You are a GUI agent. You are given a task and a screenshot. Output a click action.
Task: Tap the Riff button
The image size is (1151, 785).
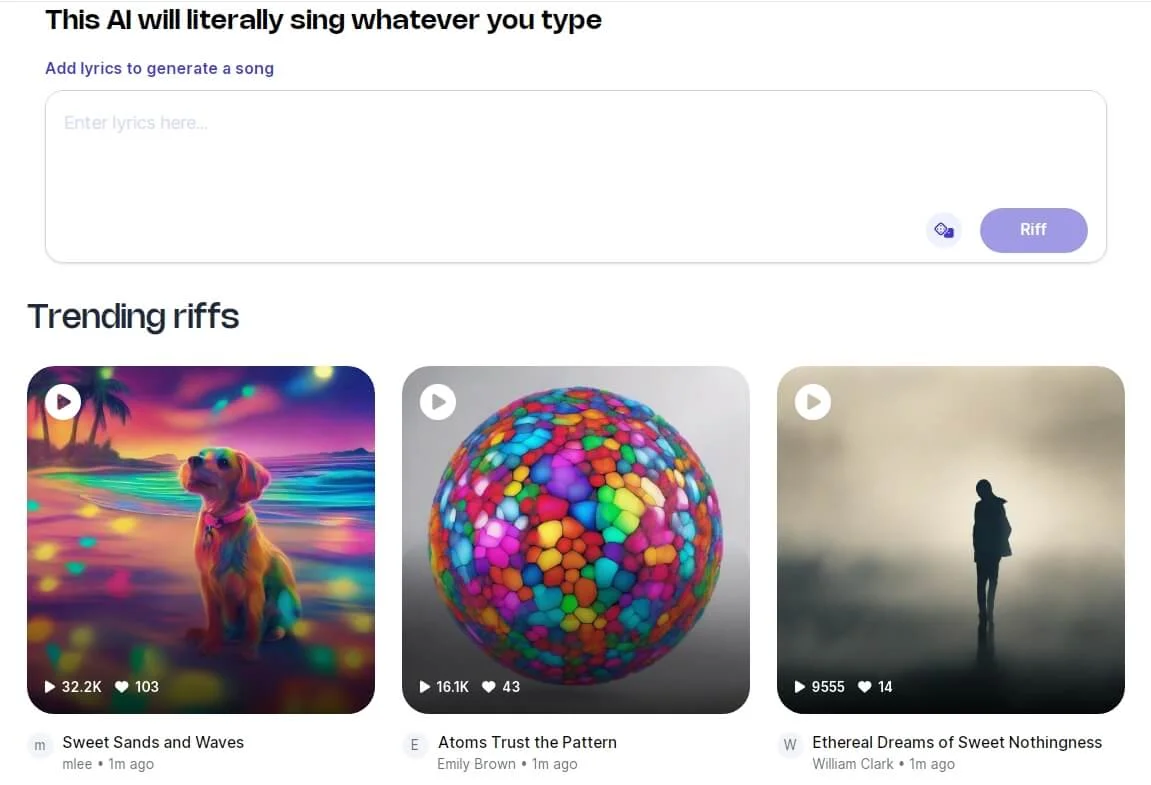pos(1033,230)
